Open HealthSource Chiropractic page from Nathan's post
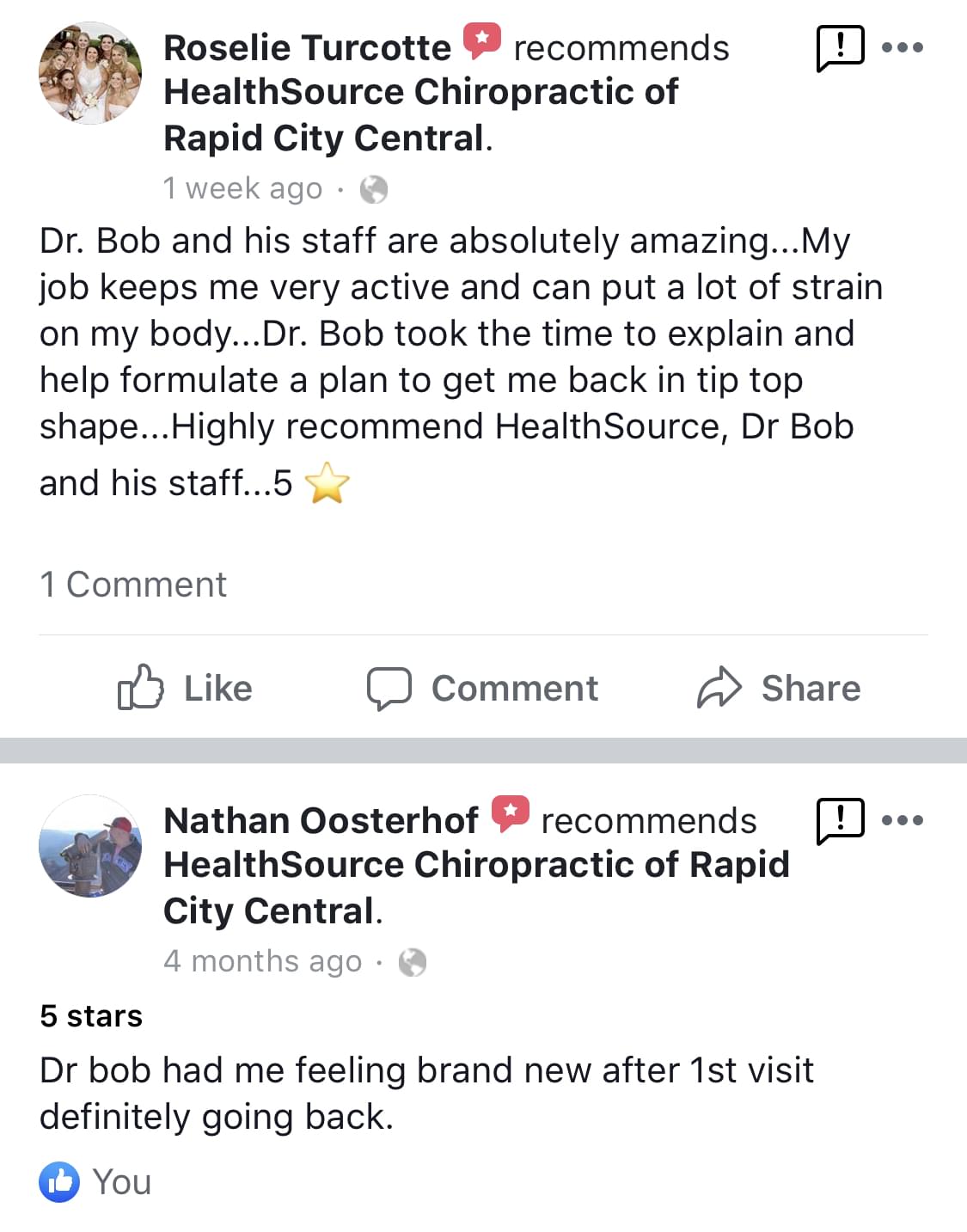The width and height of the screenshot is (967, 1232). pyautogui.click(x=476, y=865)
